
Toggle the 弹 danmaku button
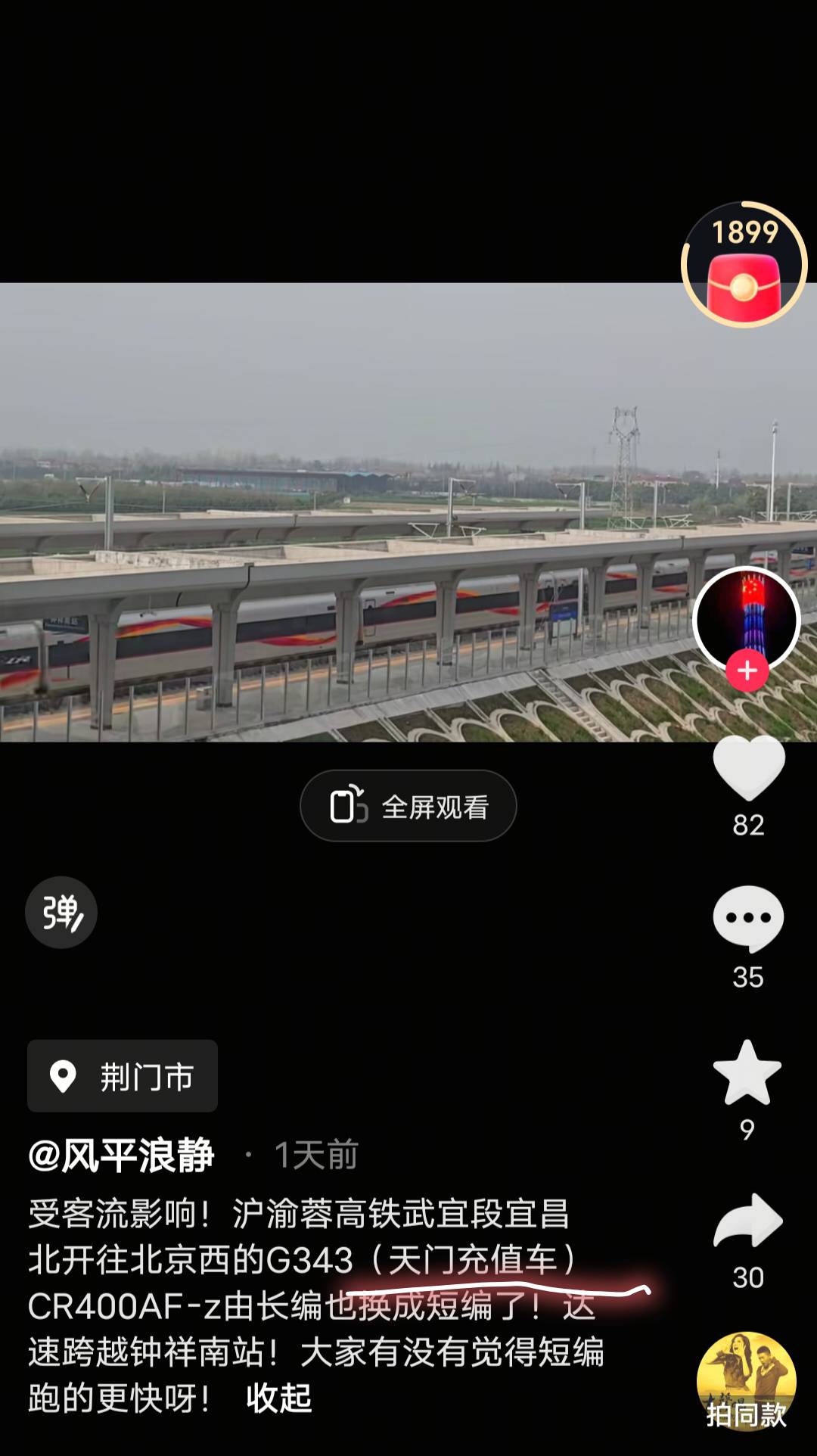pyautogui.click(x=61, y=912)
